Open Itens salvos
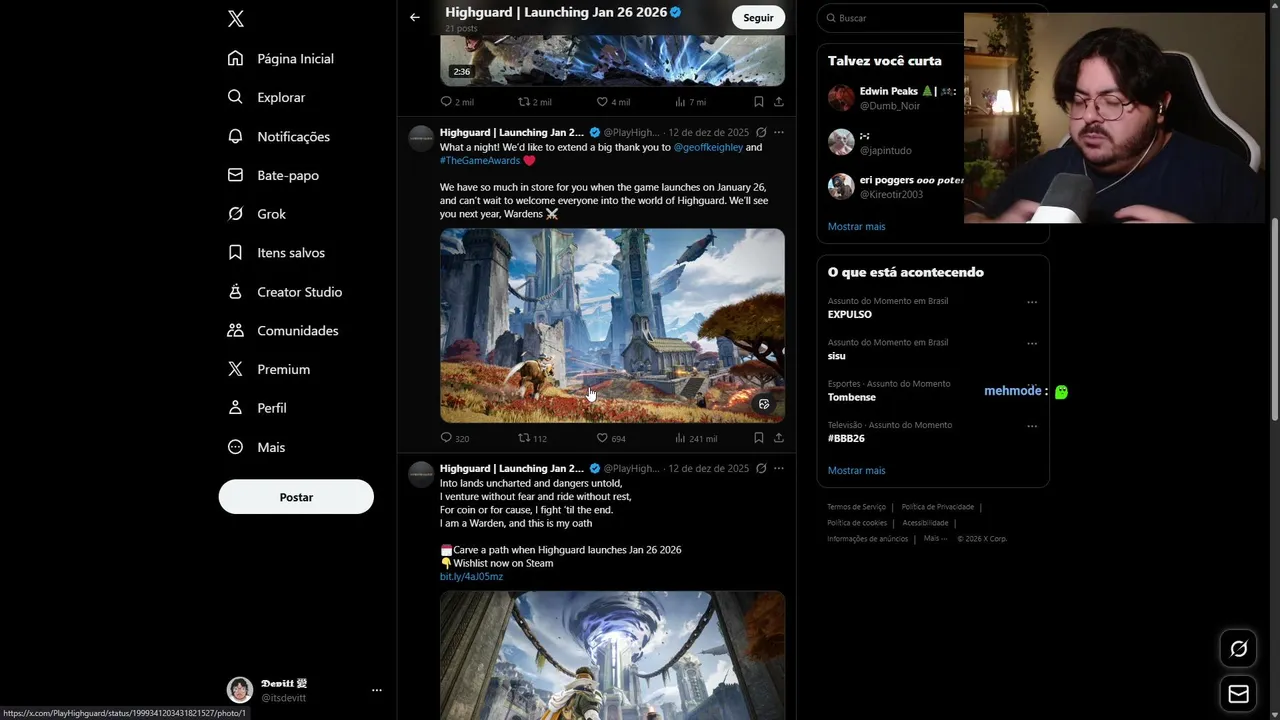The height and width of the screenshot is (720, 1280). (x=290, y=253)
